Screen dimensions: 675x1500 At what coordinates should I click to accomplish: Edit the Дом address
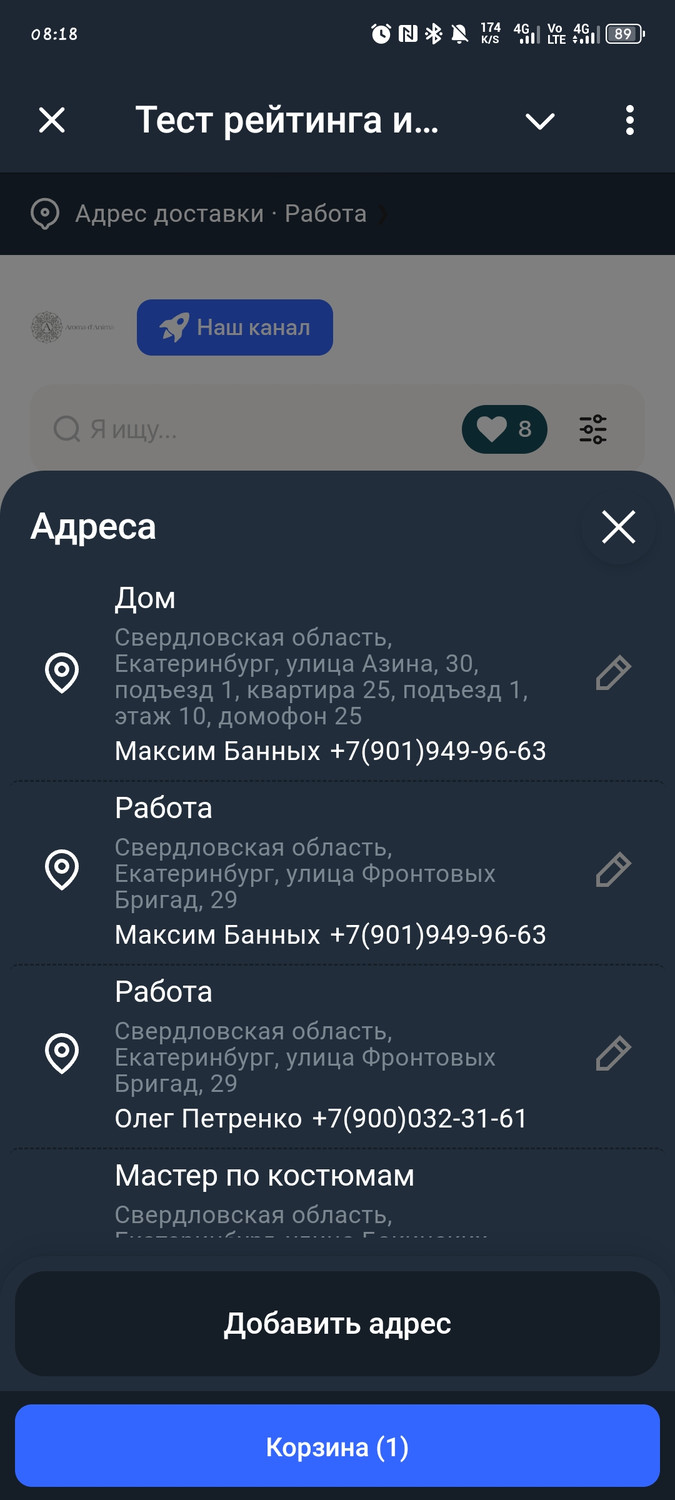(613, 673)
